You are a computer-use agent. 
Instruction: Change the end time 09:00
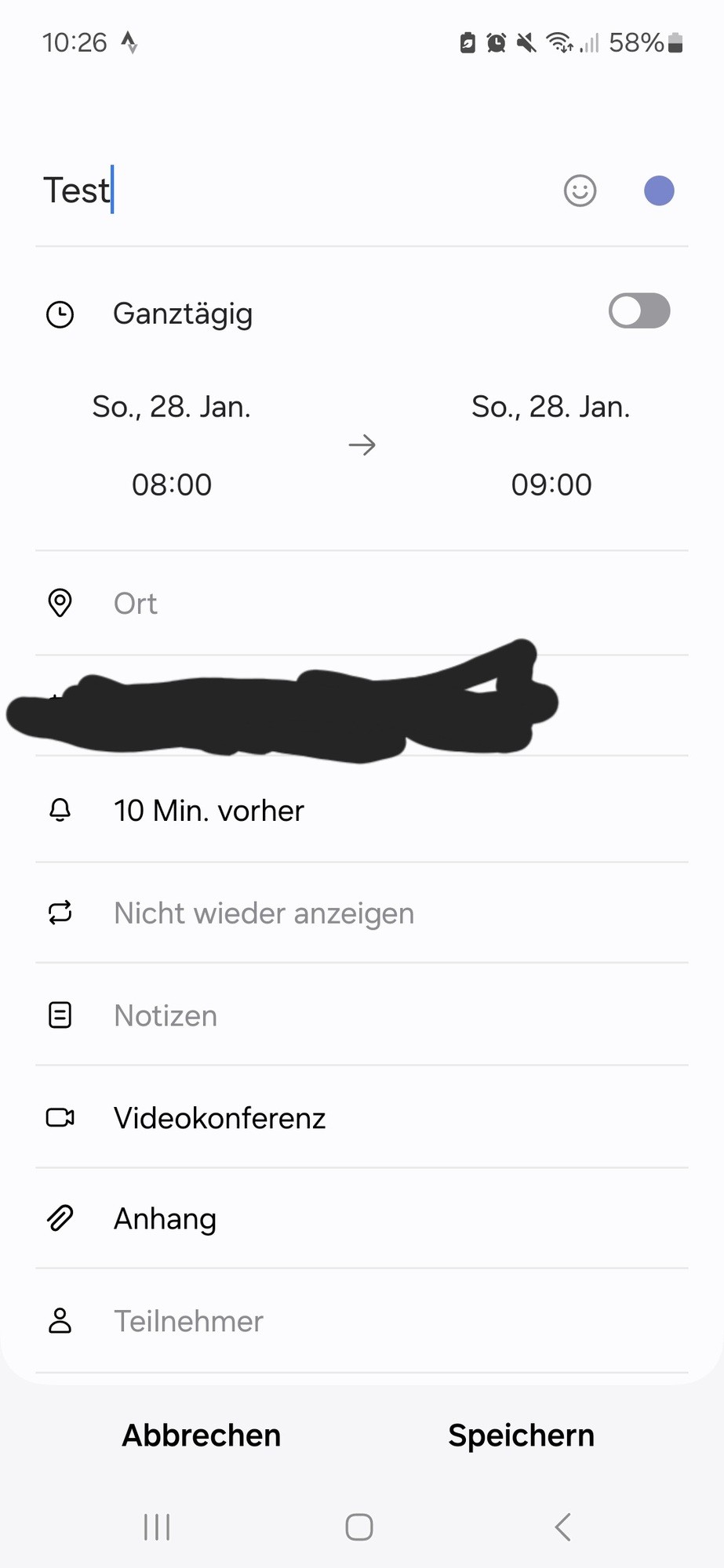tap(551, 485)
